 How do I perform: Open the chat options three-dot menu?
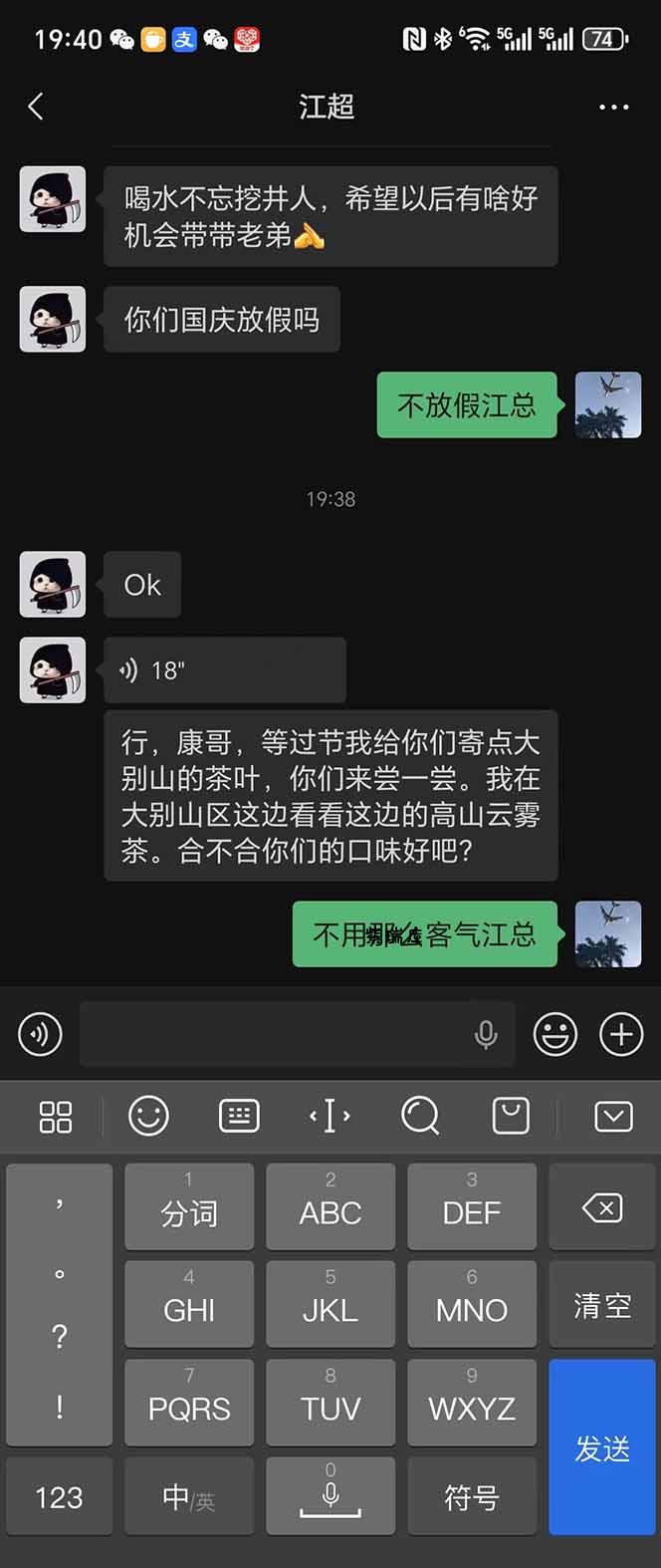tap(613, 107)
